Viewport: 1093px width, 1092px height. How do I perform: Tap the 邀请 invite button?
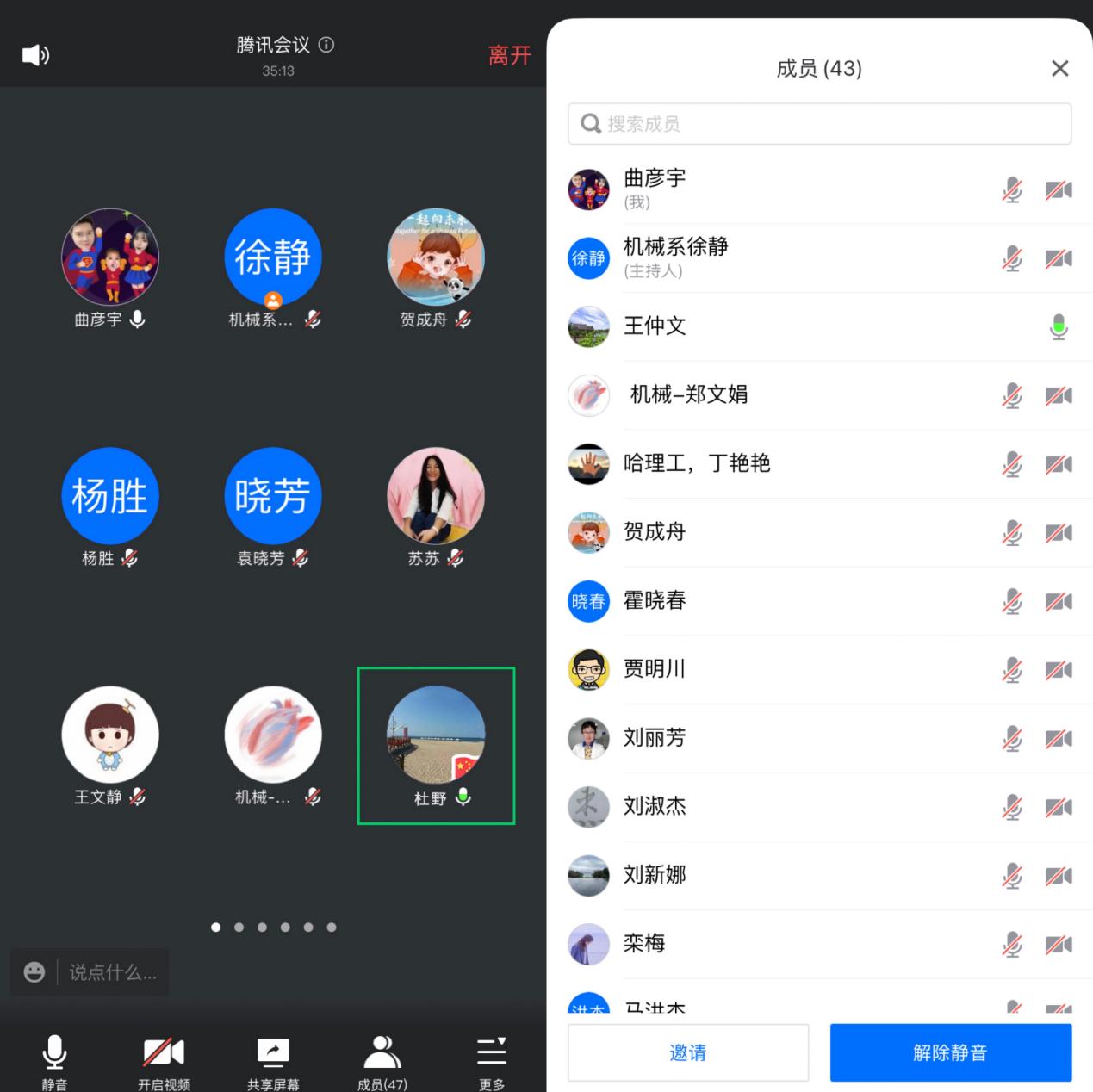point(687,1052)
